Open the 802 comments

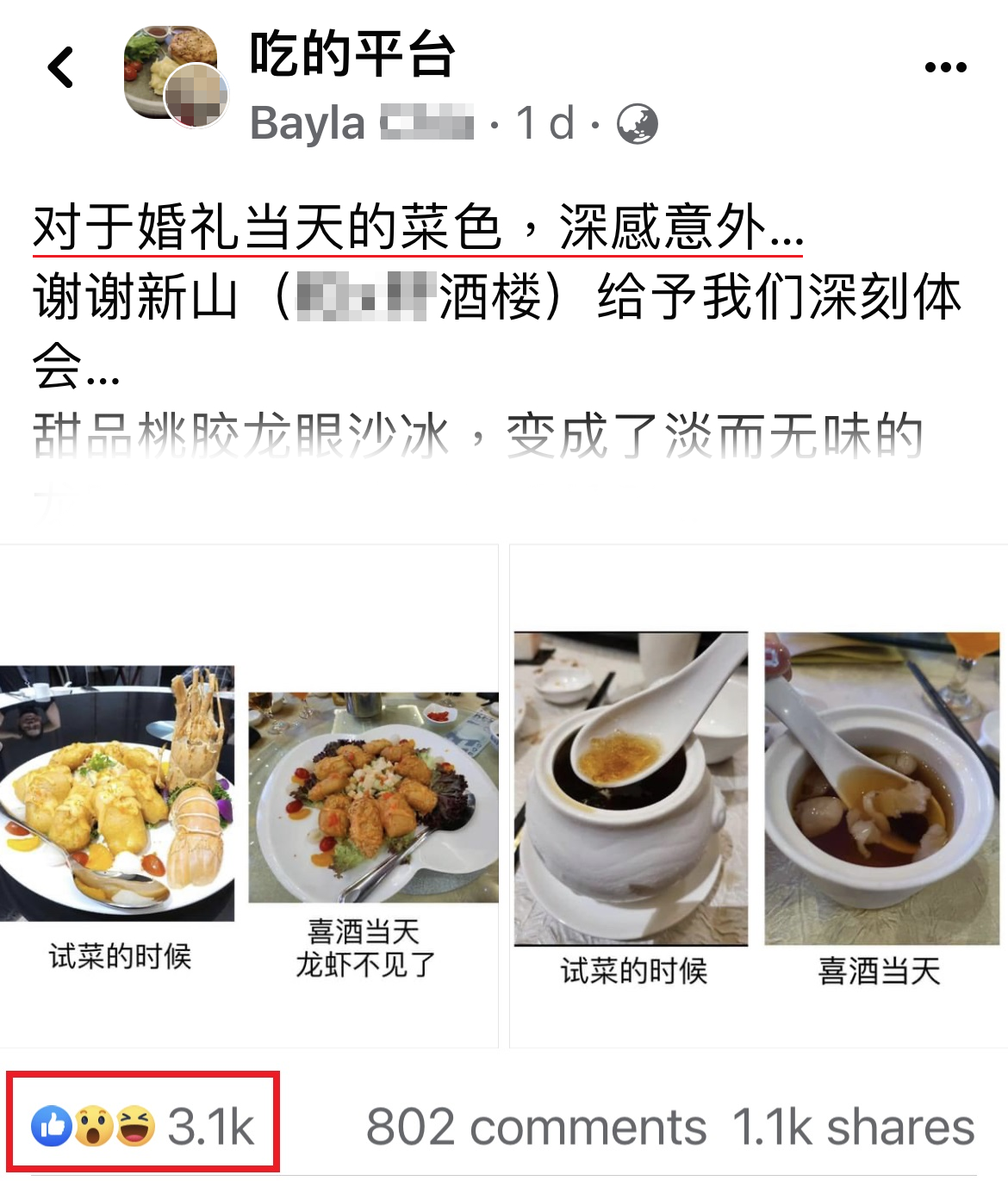(536, 1127)
